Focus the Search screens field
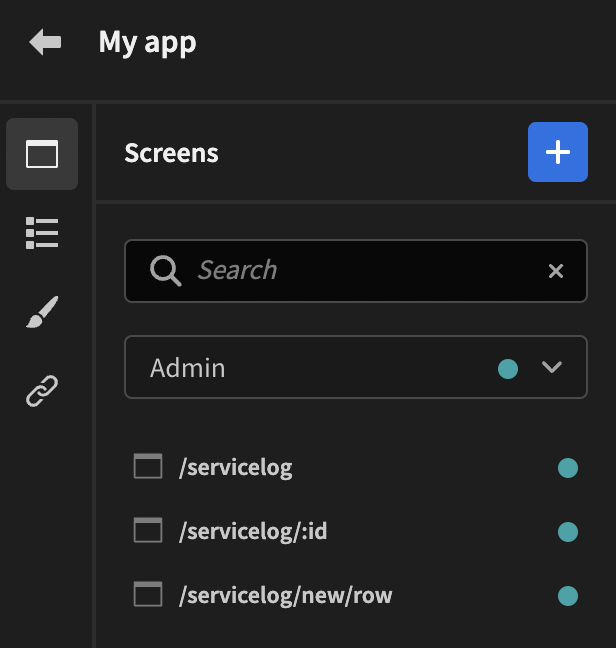The image size is (616, 648). (360, 270)
